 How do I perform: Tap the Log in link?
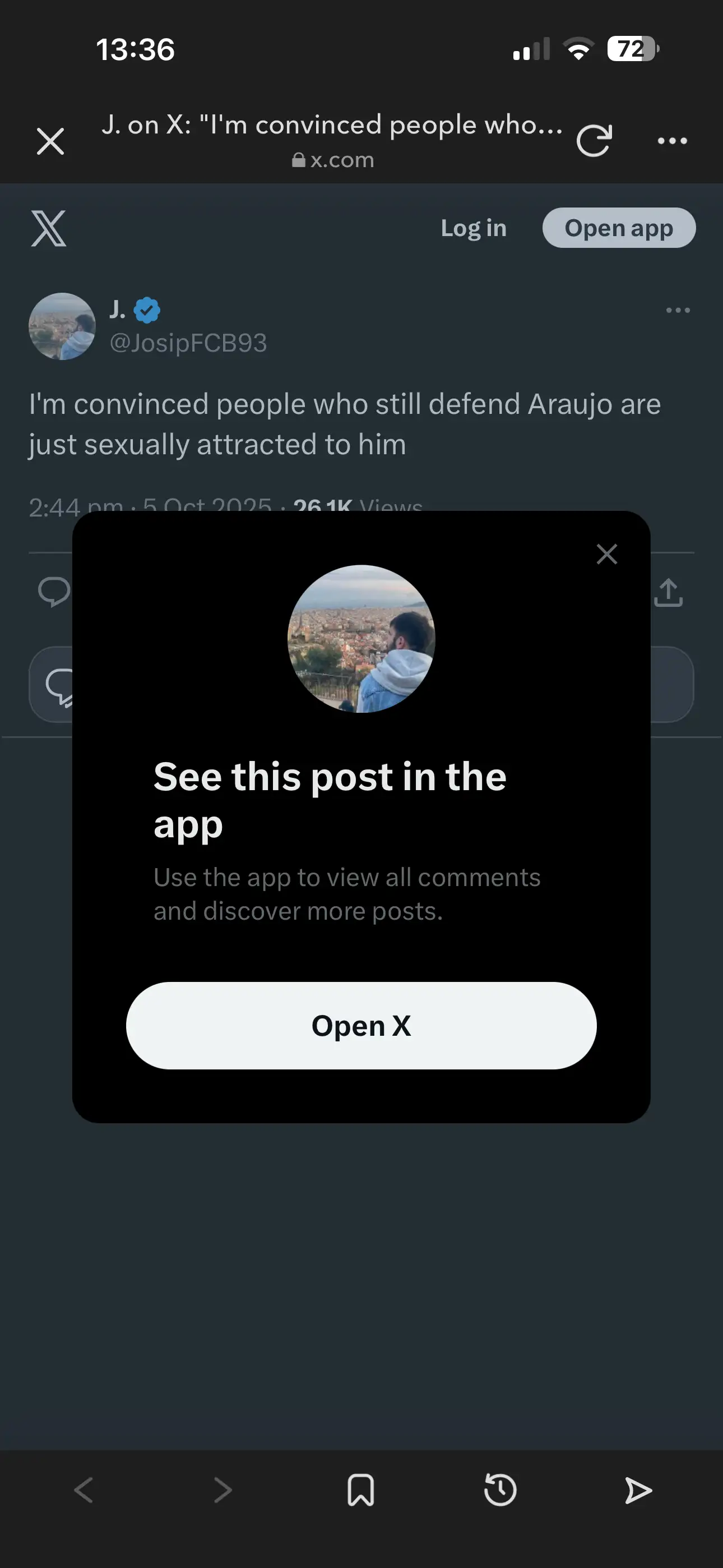click(474, 228)
